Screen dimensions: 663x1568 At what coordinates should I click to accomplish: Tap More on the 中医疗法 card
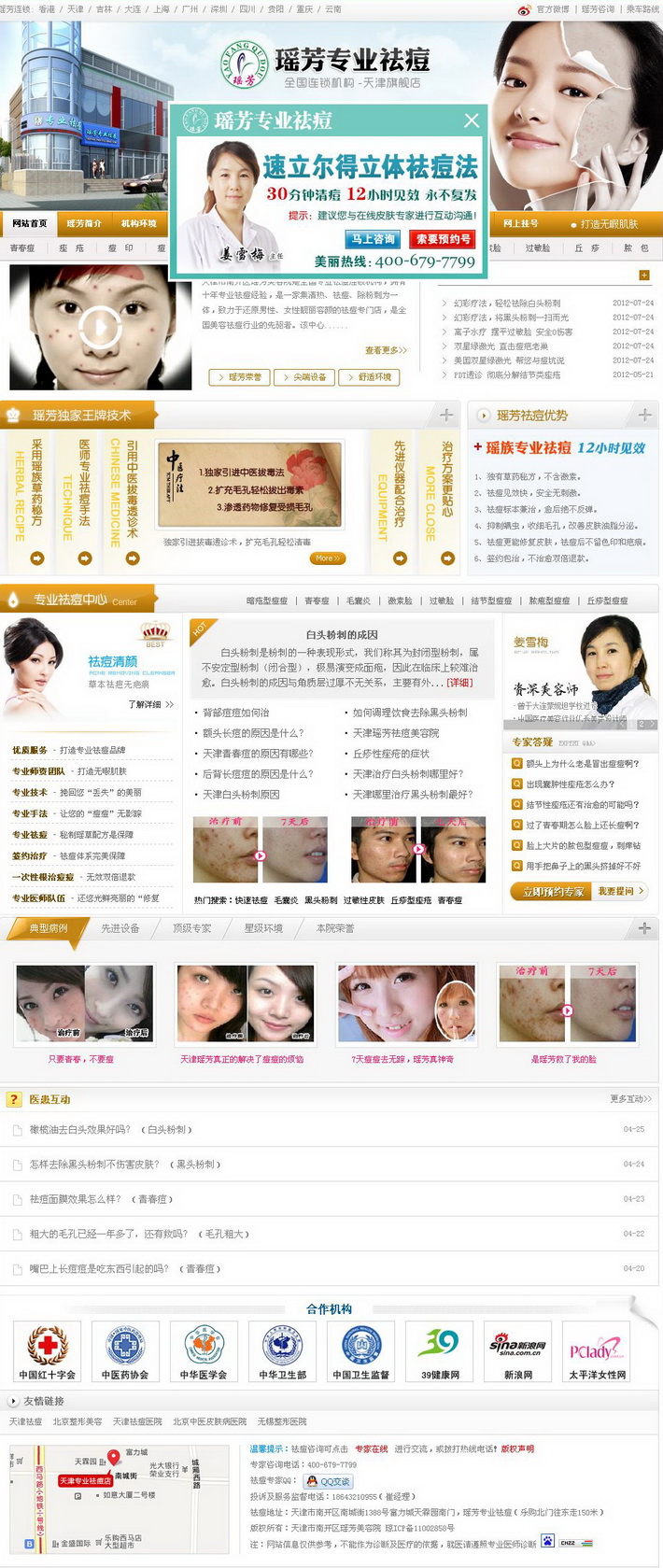pyautogui.click(x=325, y=558)
